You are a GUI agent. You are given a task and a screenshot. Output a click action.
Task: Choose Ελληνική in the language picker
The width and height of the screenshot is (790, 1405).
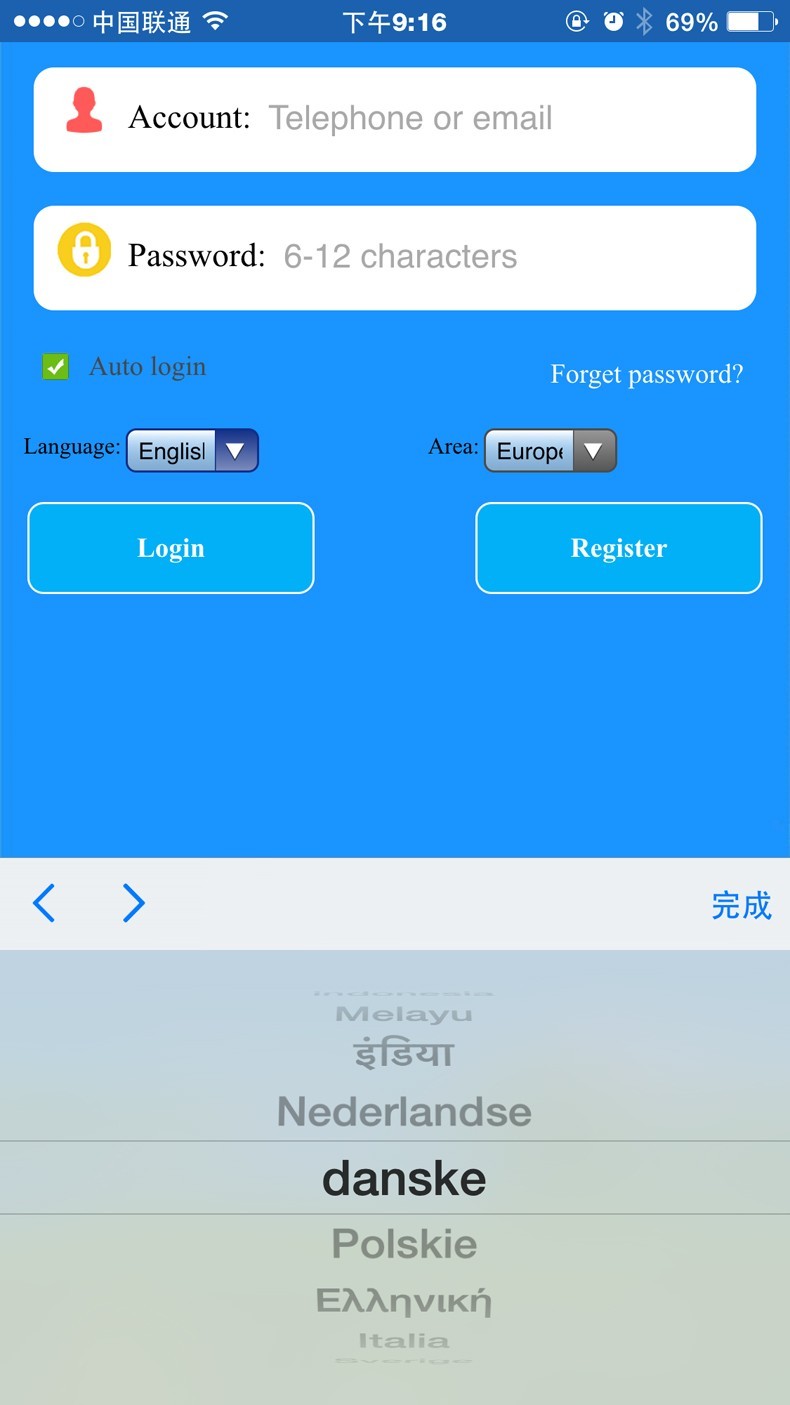pyautogui.click(x=404, y=1301)
